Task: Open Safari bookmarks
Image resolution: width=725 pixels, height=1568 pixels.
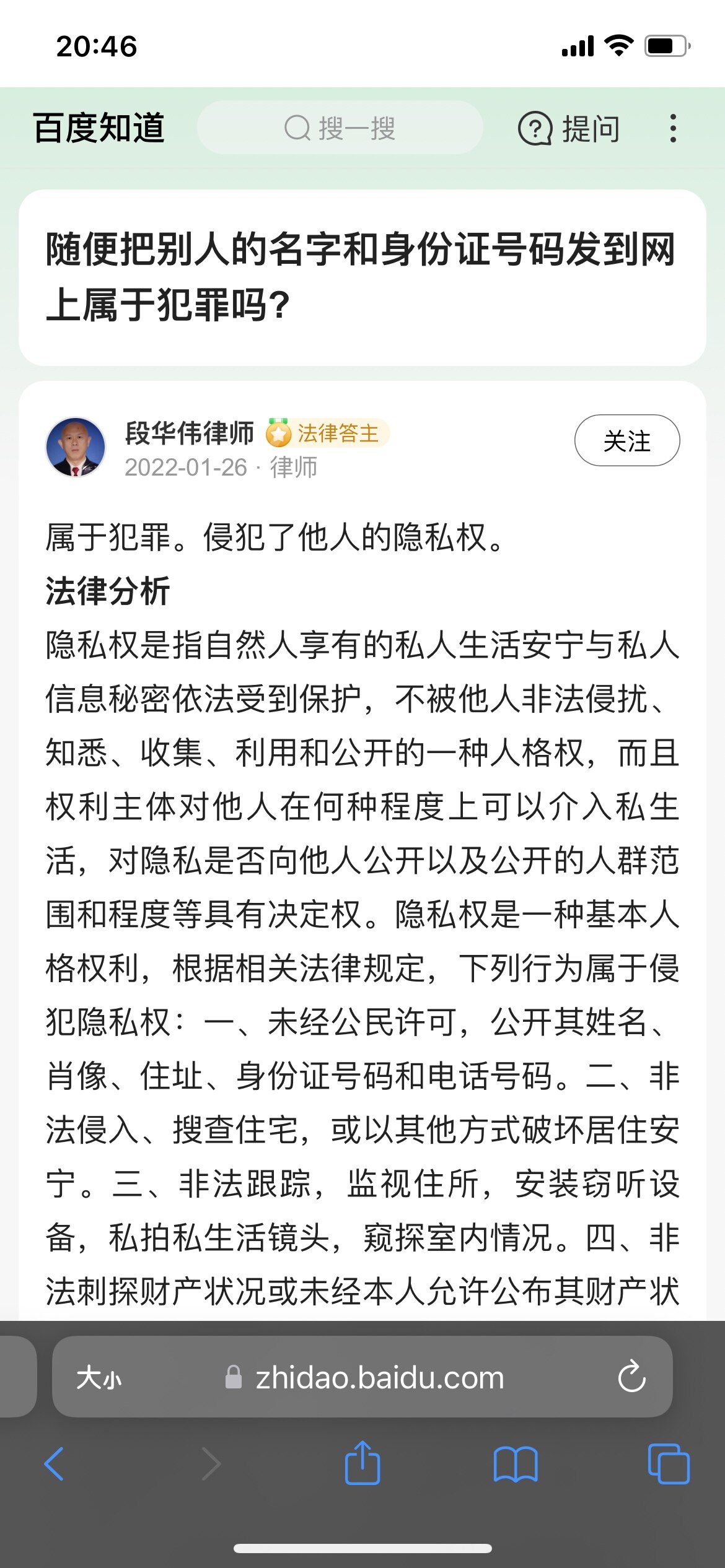Action: (x=515, y=1463)
